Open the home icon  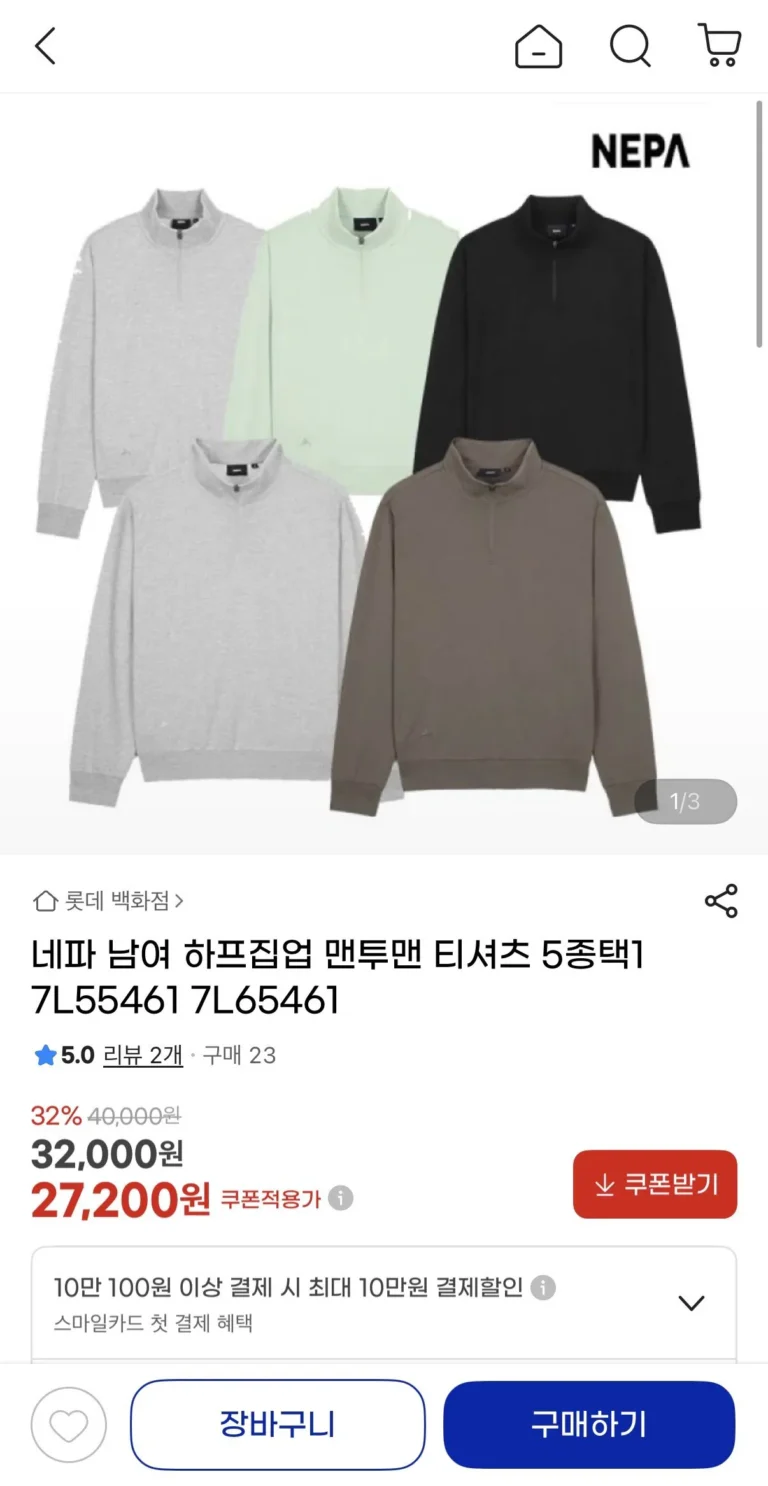pos(538,46)
